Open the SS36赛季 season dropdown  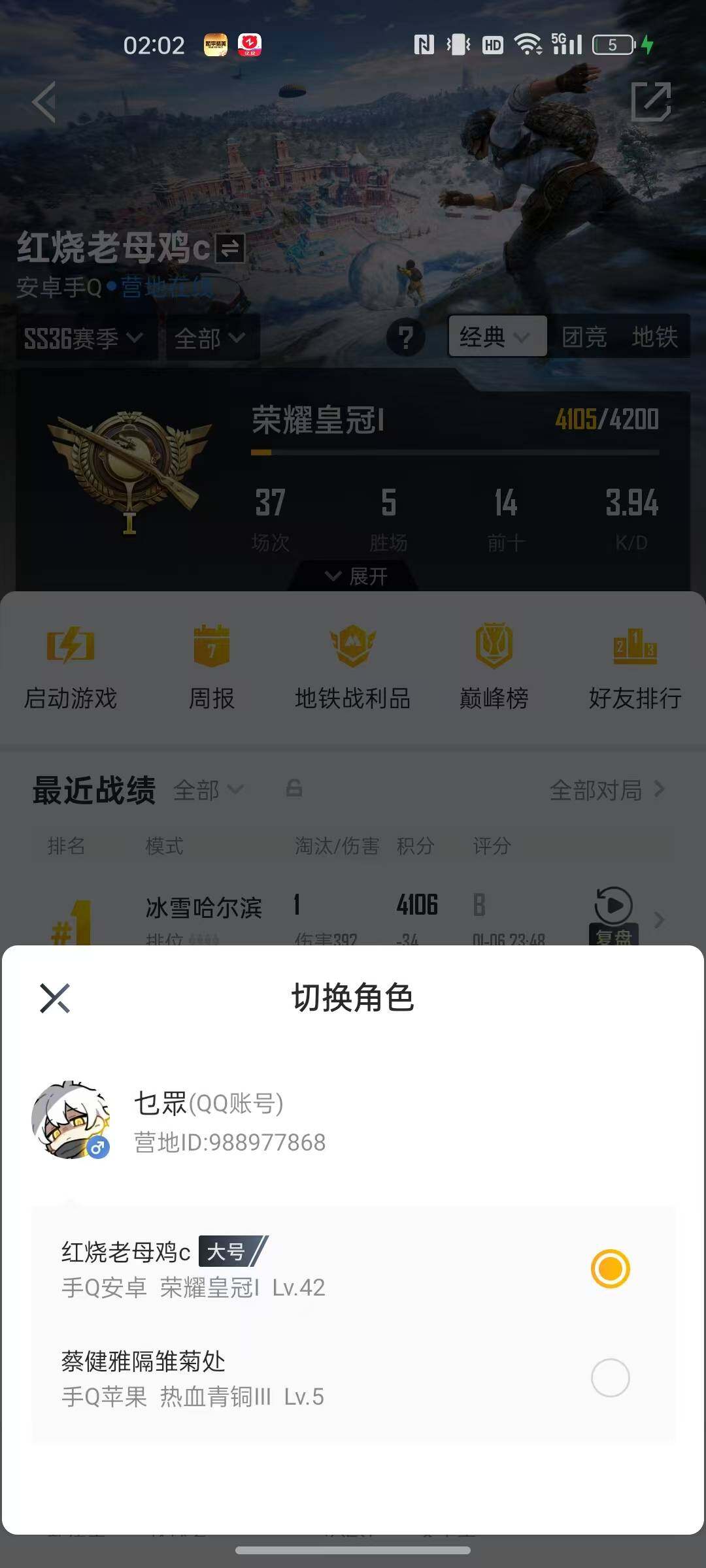pyautogui.click(x=84, y=337)
